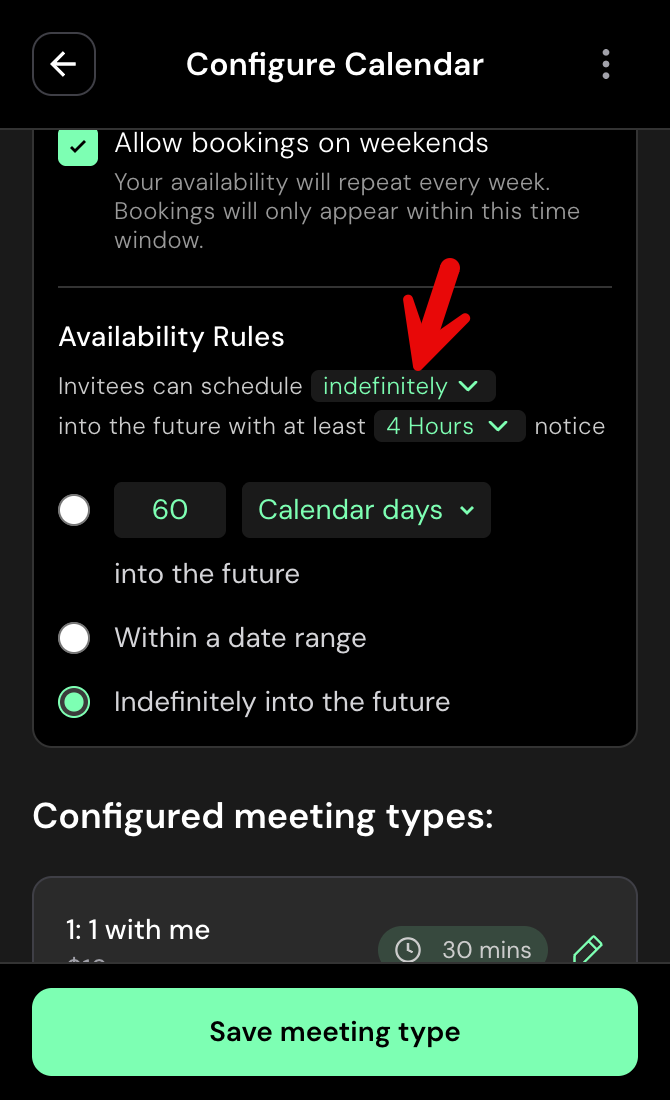The width and height of the screenshot is (670, 1100).
Task: Open the Calendar days dropdown
Action: (366, 510)
